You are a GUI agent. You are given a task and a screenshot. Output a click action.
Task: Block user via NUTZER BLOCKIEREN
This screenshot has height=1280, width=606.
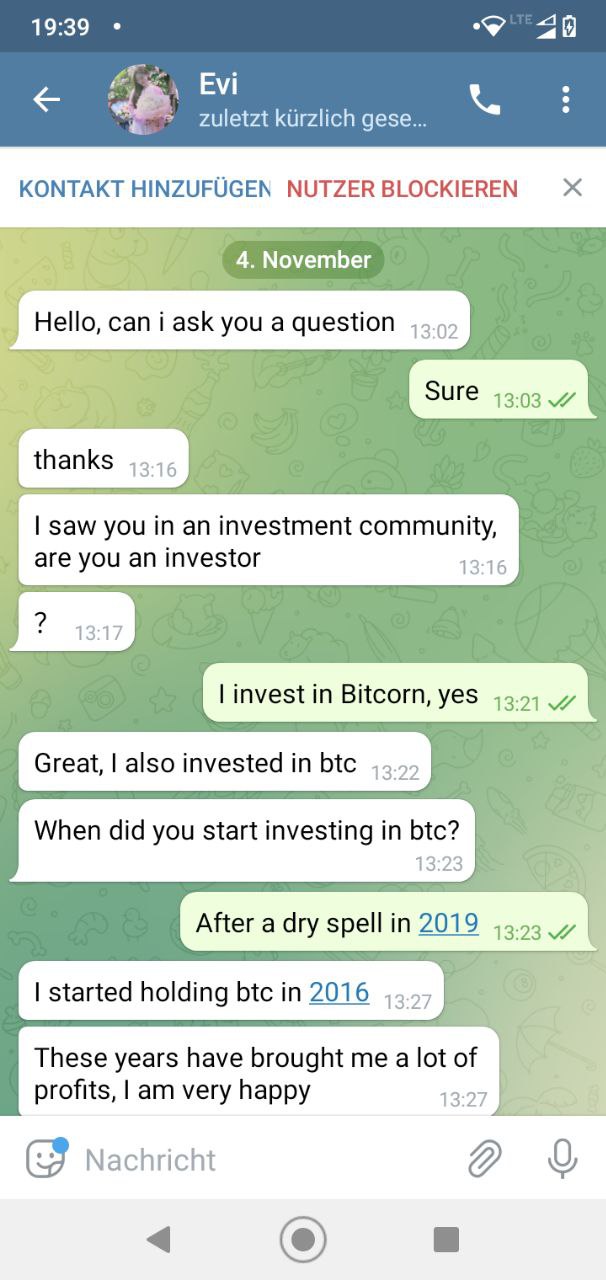click(402, 188)
